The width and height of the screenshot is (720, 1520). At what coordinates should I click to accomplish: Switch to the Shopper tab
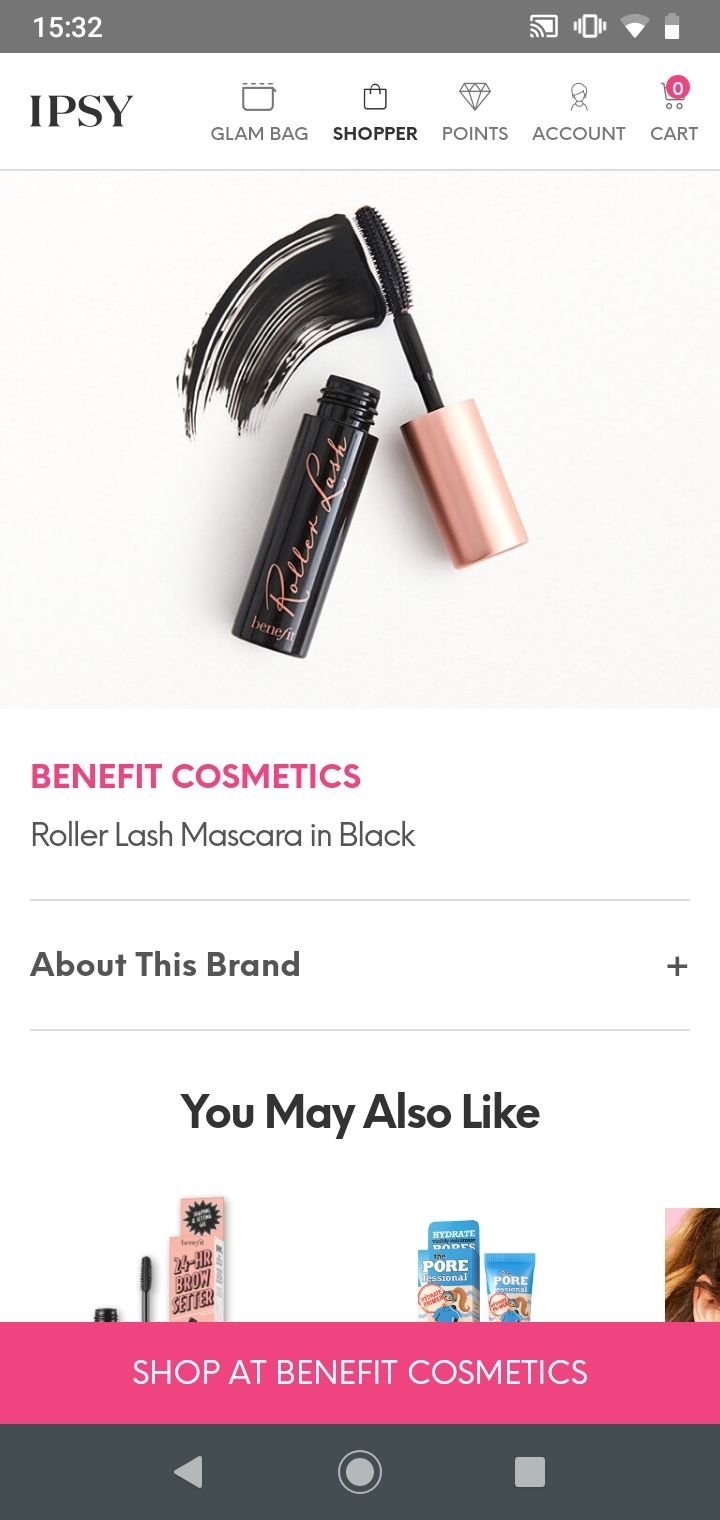click(x=375, y=112)
